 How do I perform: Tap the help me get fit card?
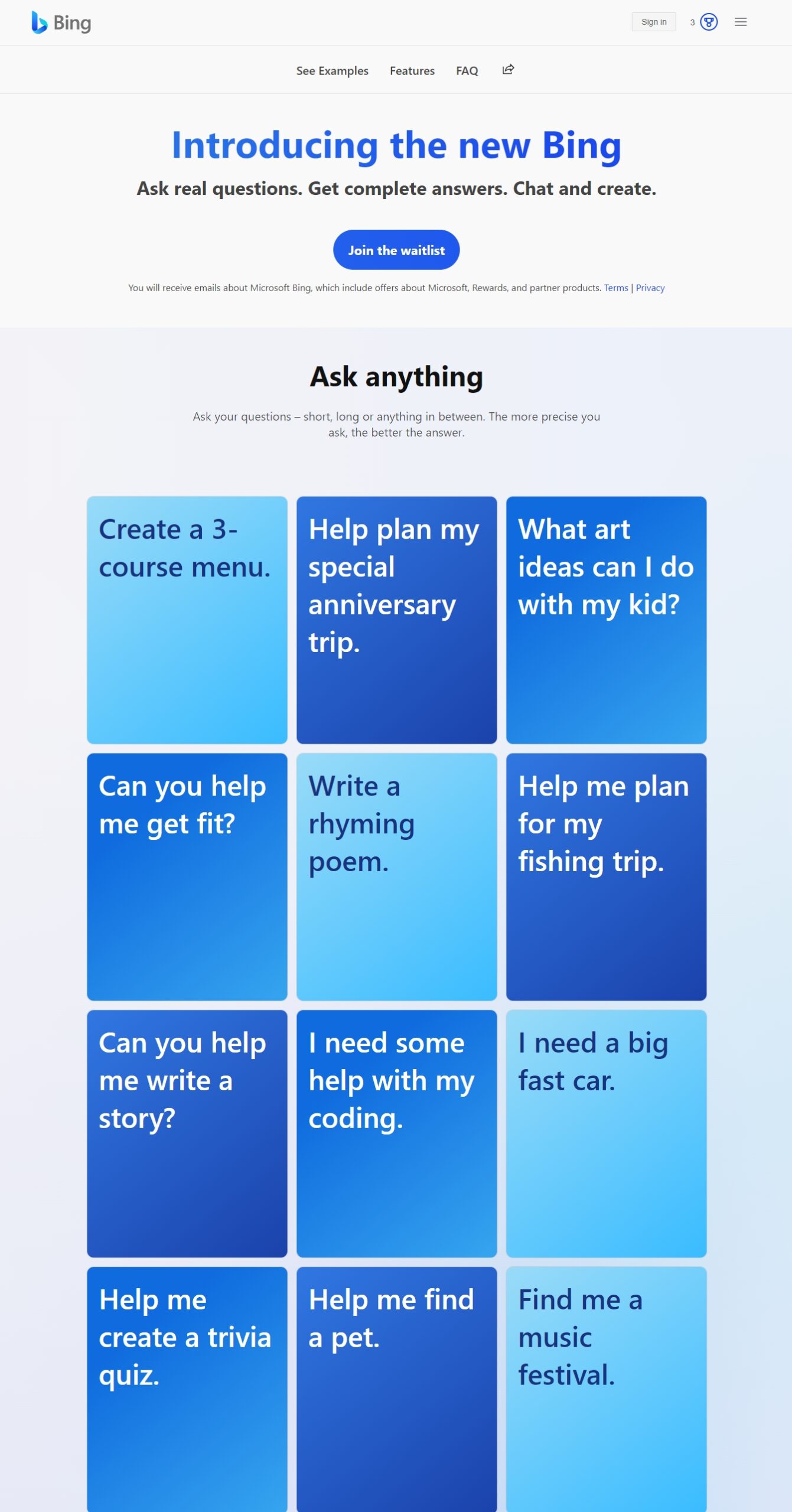coord(187,877)
